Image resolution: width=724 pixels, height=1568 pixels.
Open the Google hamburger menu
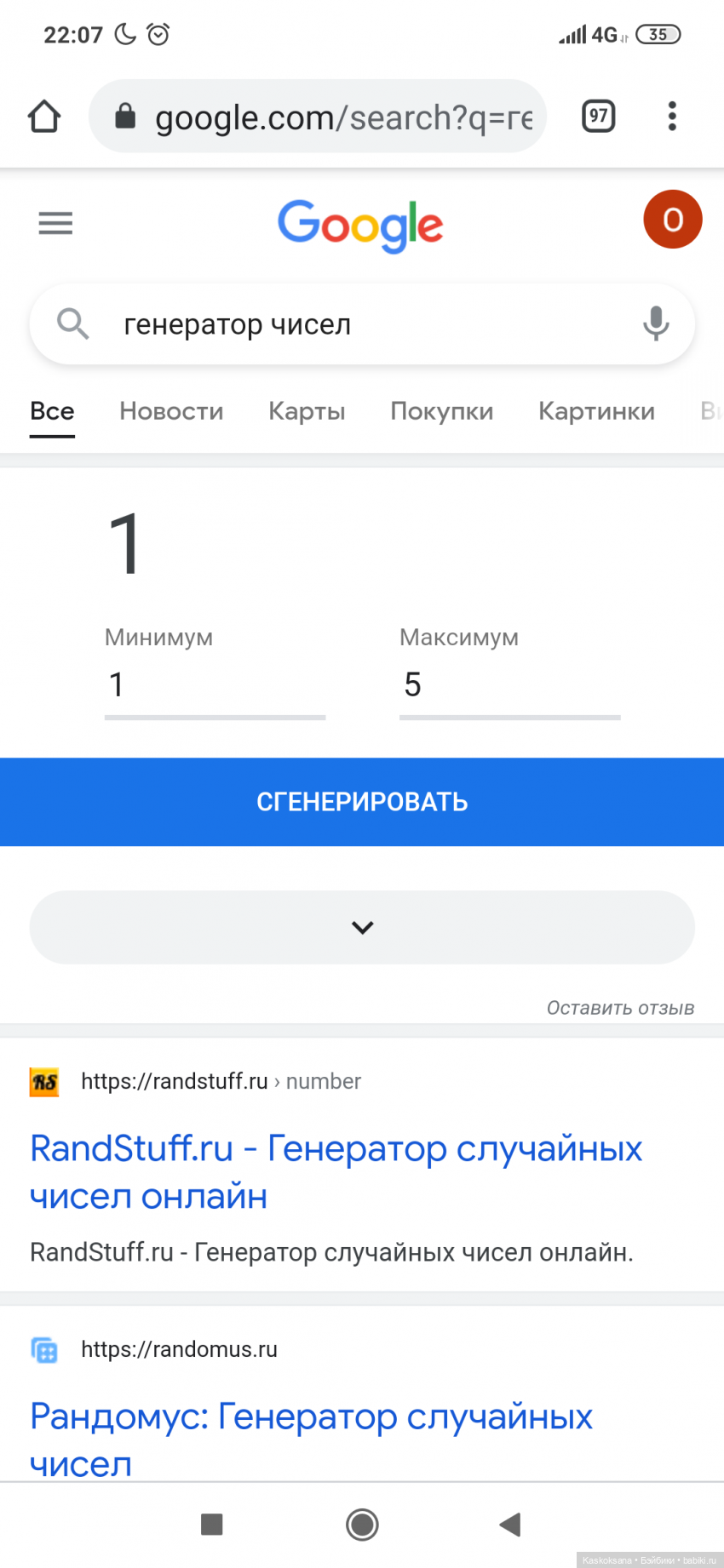coord(55,223)
